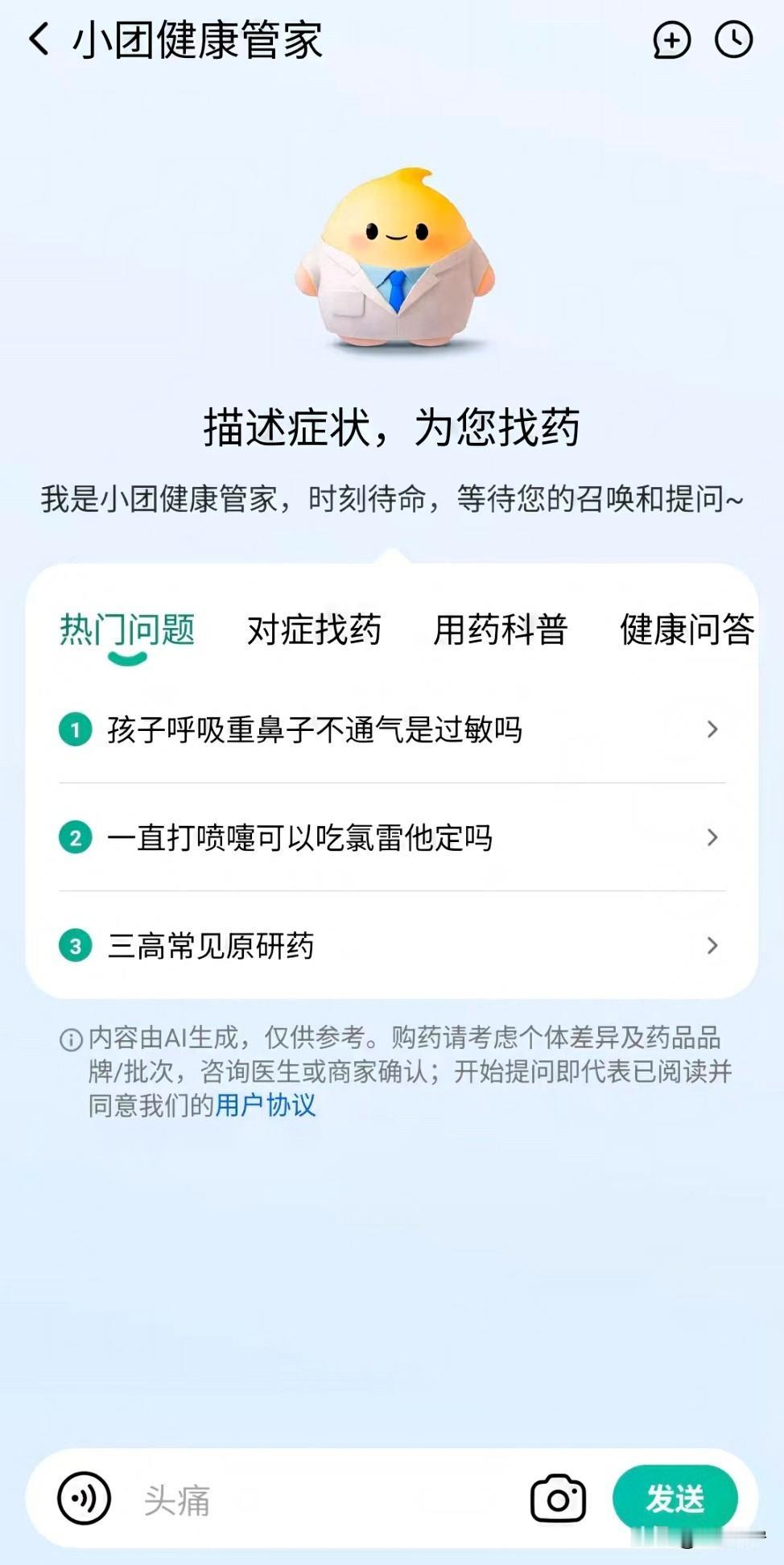Tap the 发送 send button
Image resolution: width=784 pixels, height=1565 pixels.
[x=679, y=1498]
